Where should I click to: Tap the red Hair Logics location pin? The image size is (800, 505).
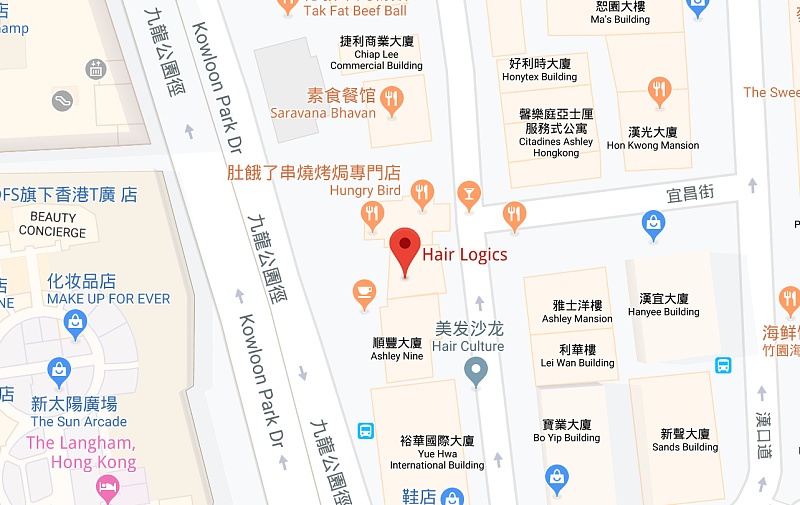coord(405,248)
